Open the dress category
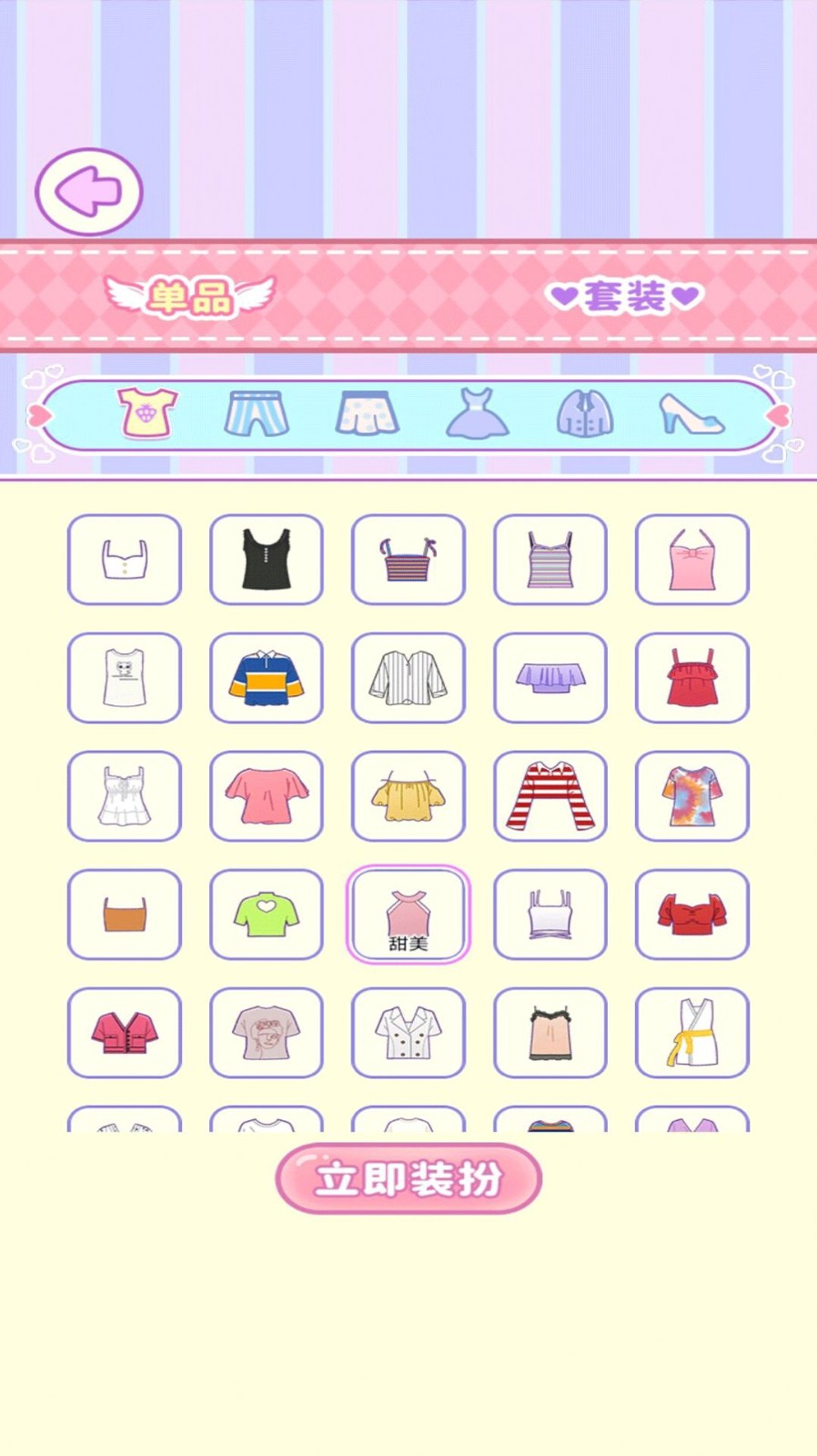 [x=477, y=414]
